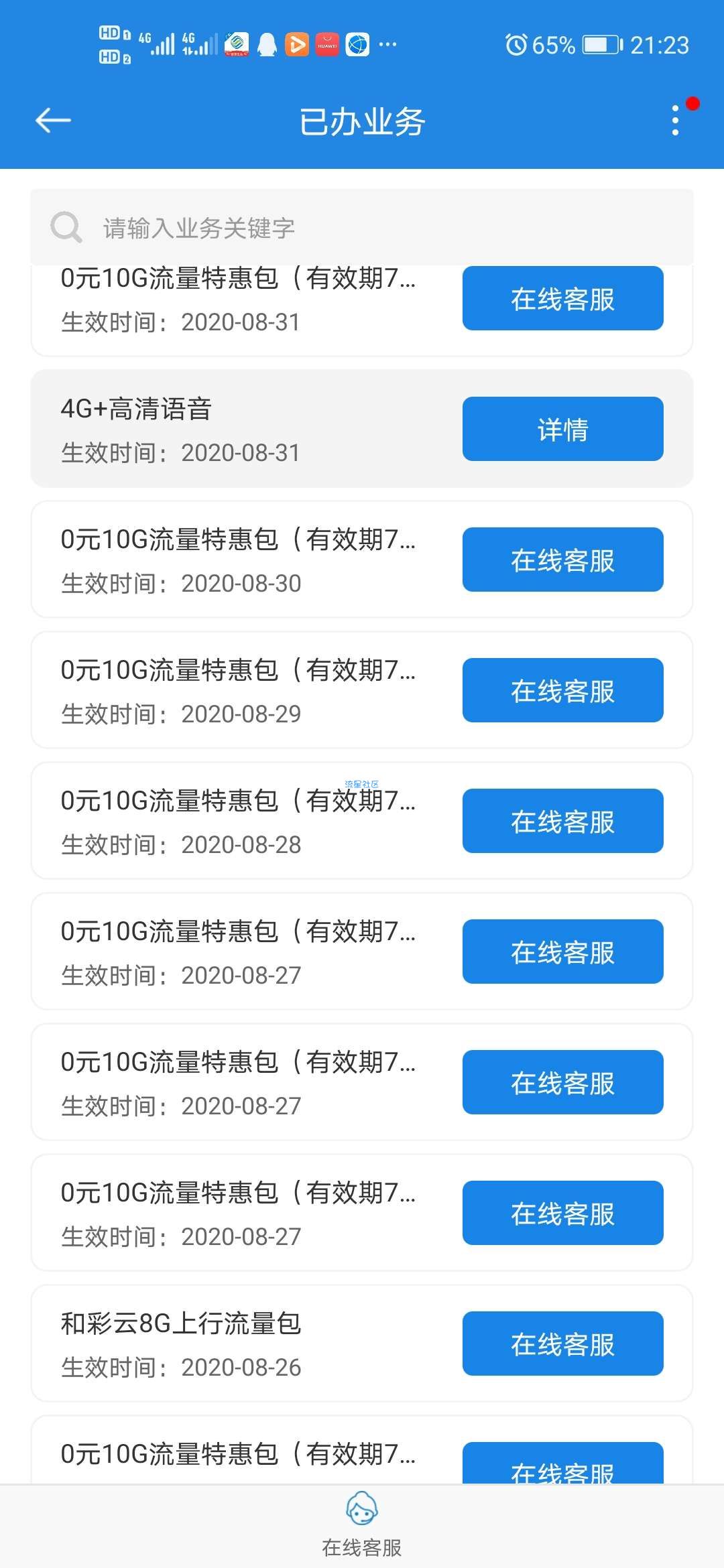Contact 在线客服 for the 2020-08-29 流量特惠包
This screenshot has width=724, height=1568.
pos(562,690)
